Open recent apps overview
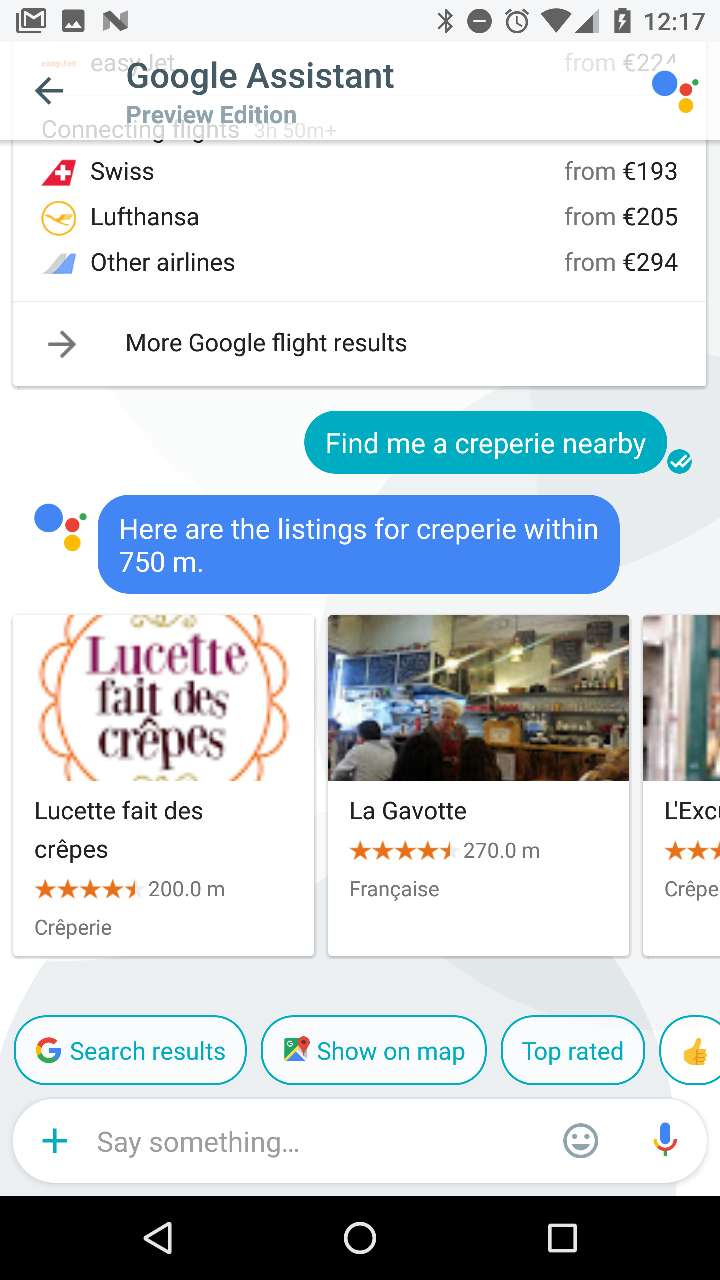The image size is (720, 1280). [562, 1238]
